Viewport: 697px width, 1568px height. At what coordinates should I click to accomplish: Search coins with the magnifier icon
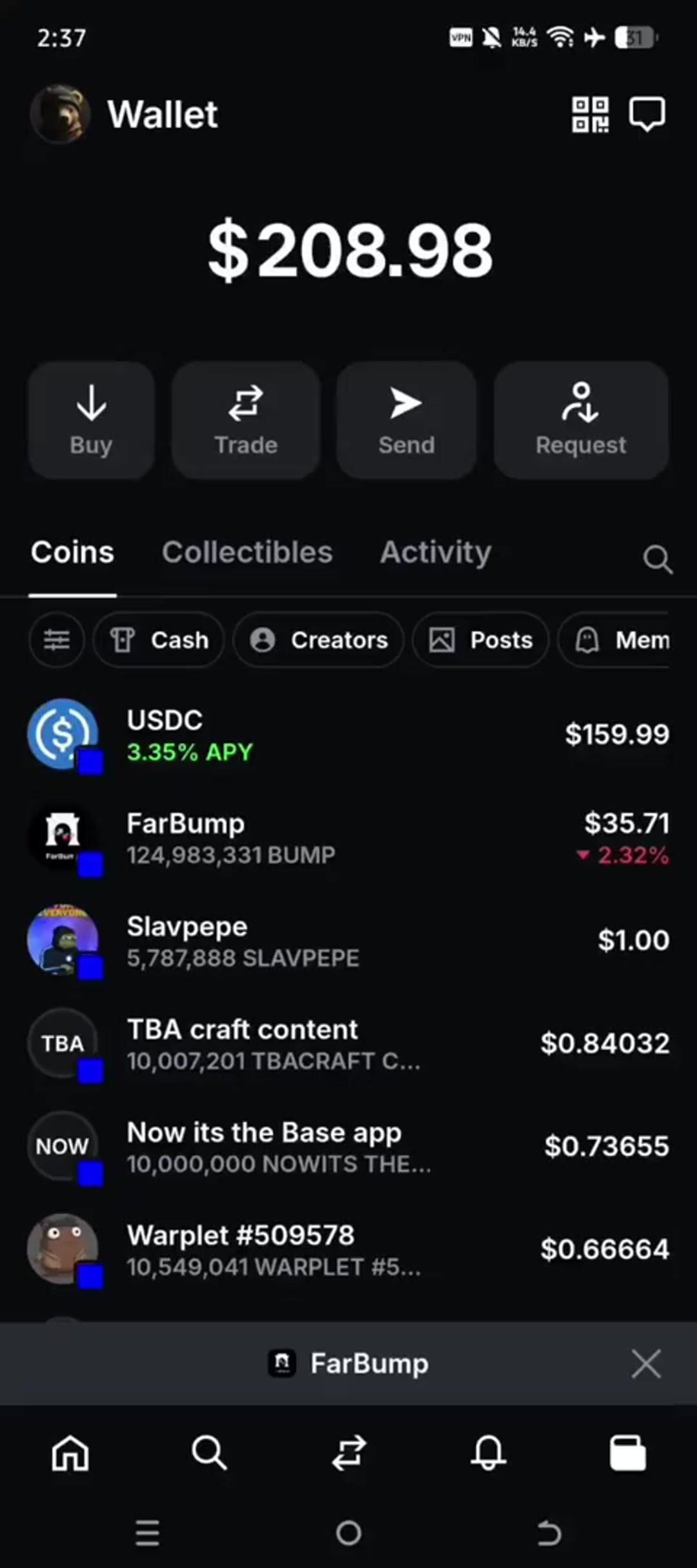pyautogui.click(x=657, y=559)
